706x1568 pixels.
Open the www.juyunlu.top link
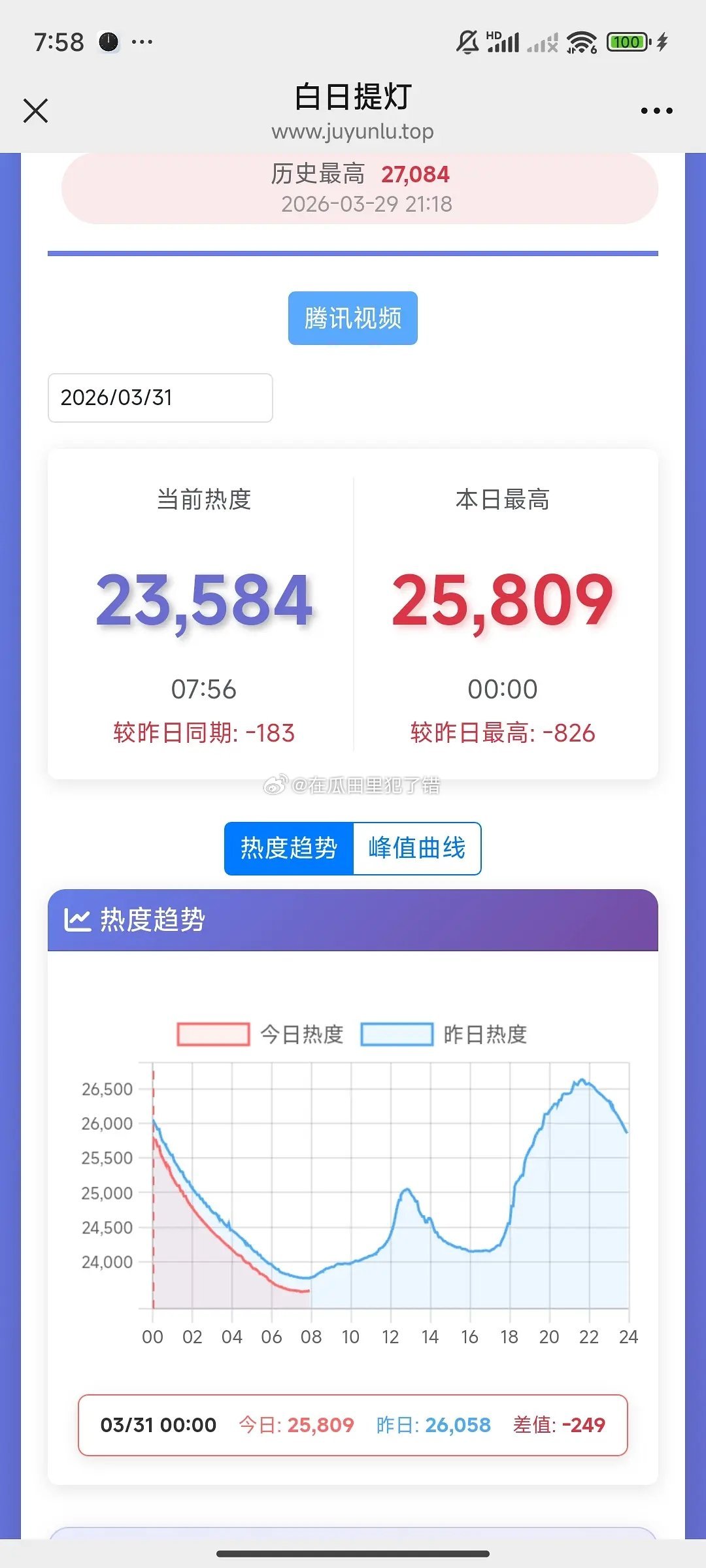click(352, 131)
